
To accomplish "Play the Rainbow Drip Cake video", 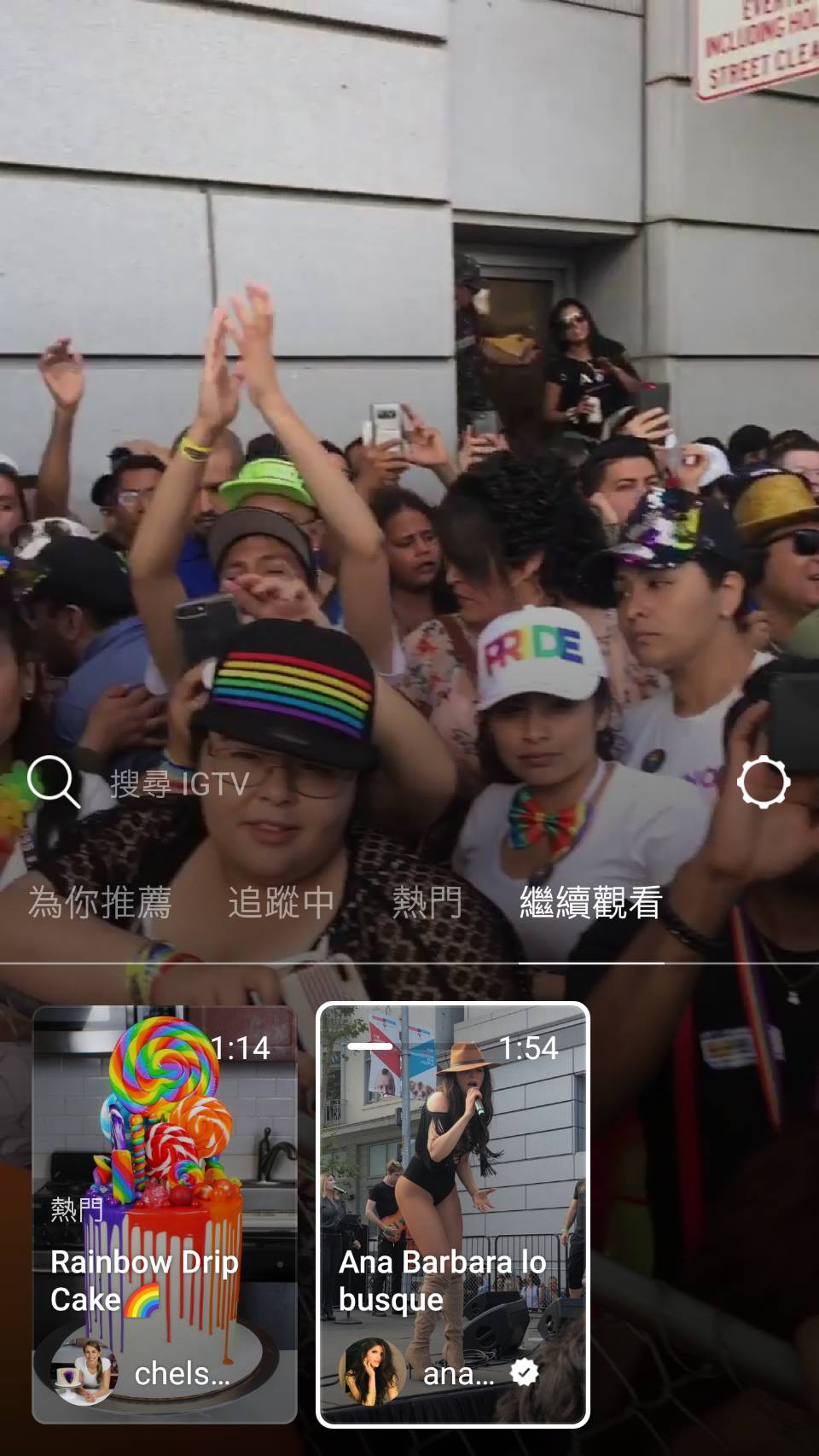I will (x=165, y=1212).
